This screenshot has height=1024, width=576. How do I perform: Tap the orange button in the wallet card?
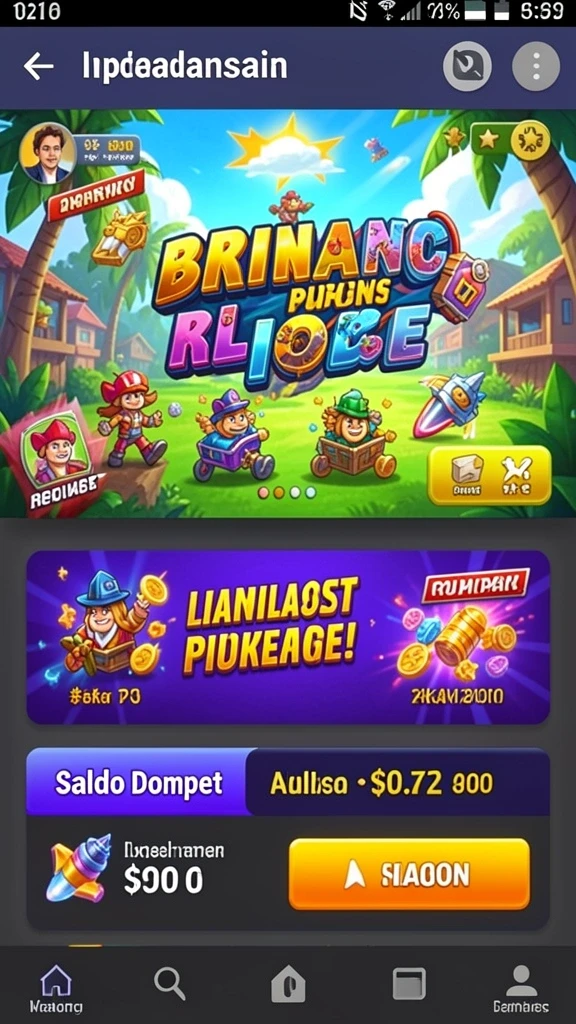pos(409,874)
